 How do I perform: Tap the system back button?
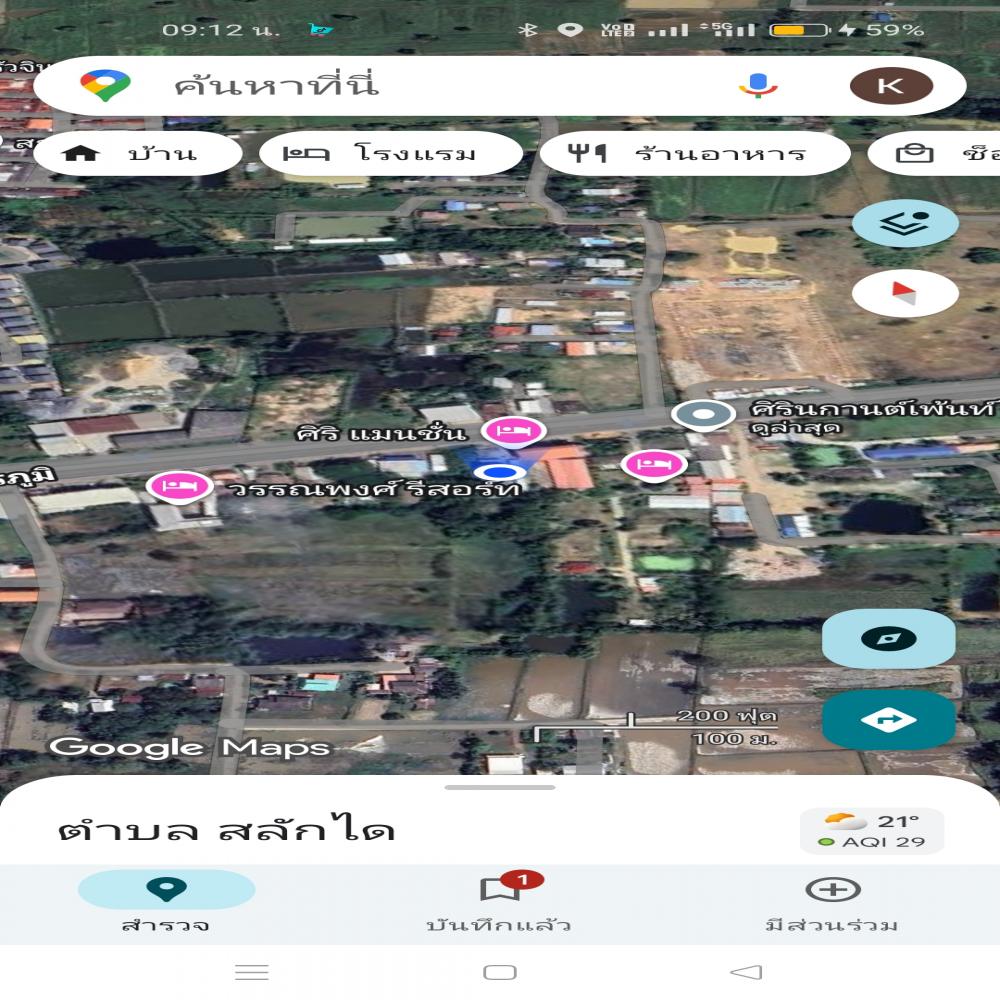click(x=746, y=972)
